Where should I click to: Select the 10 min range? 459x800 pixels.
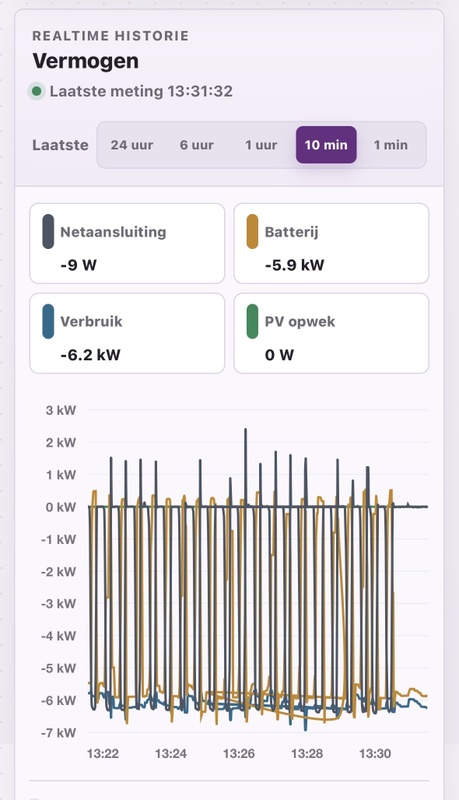326,145
